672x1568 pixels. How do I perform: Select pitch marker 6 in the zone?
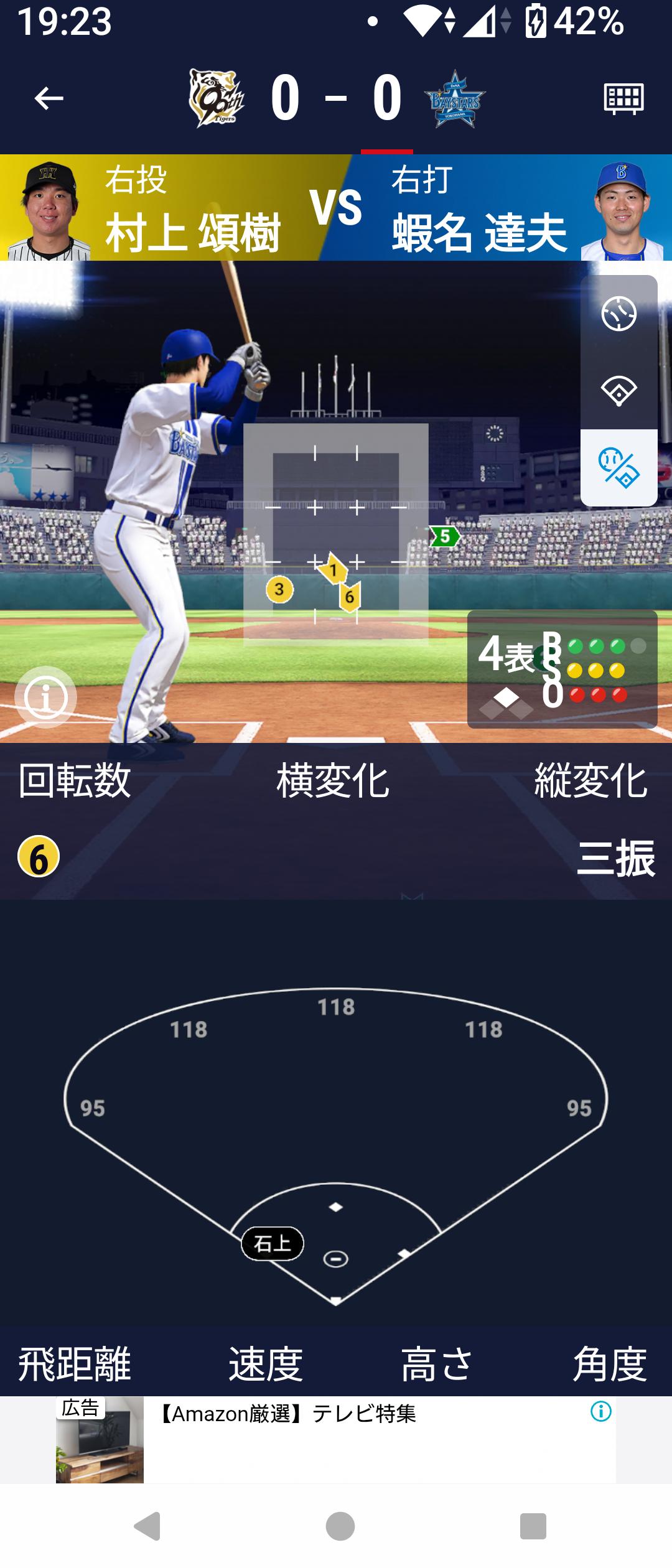[350, 597]
